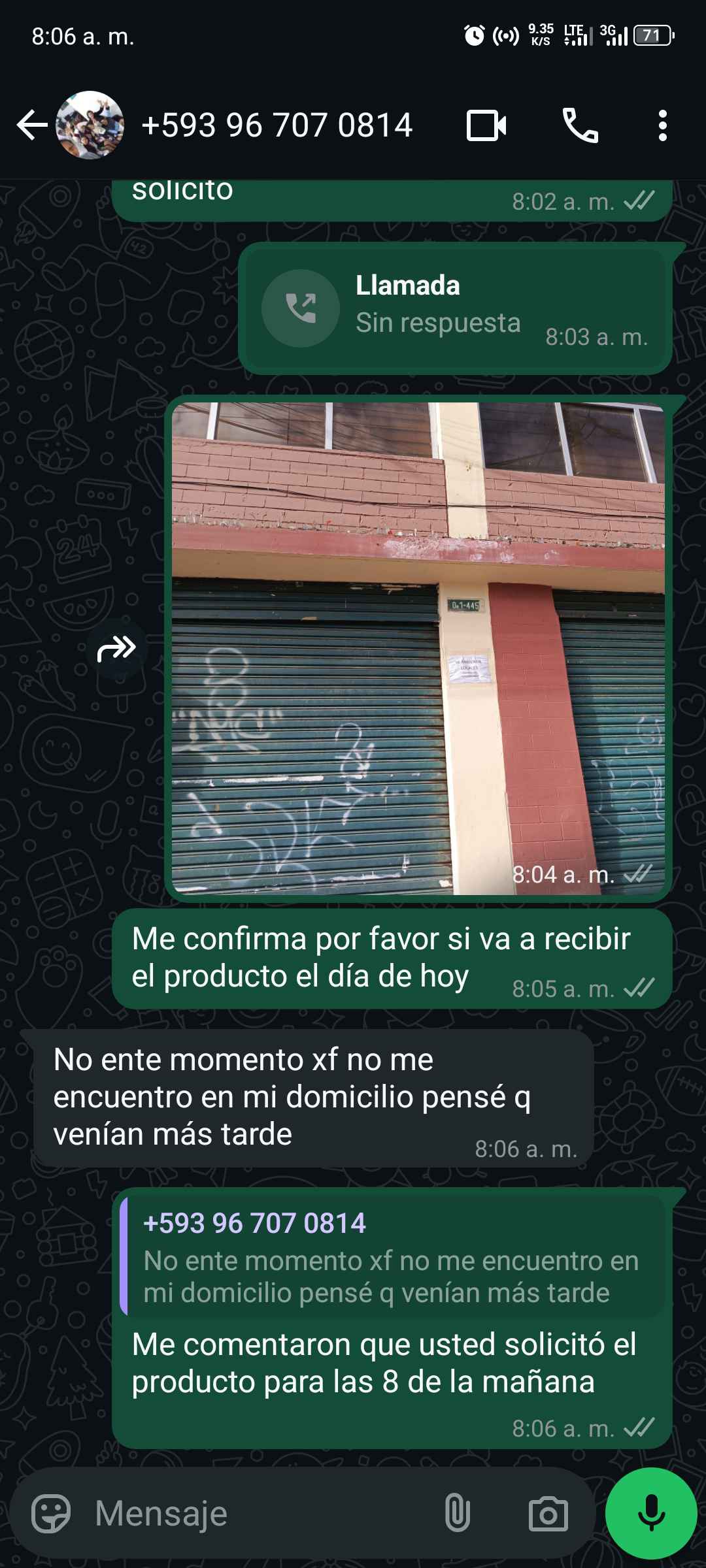
Task: Open the building photo sent at 8:04
Action: coord(418,648)
